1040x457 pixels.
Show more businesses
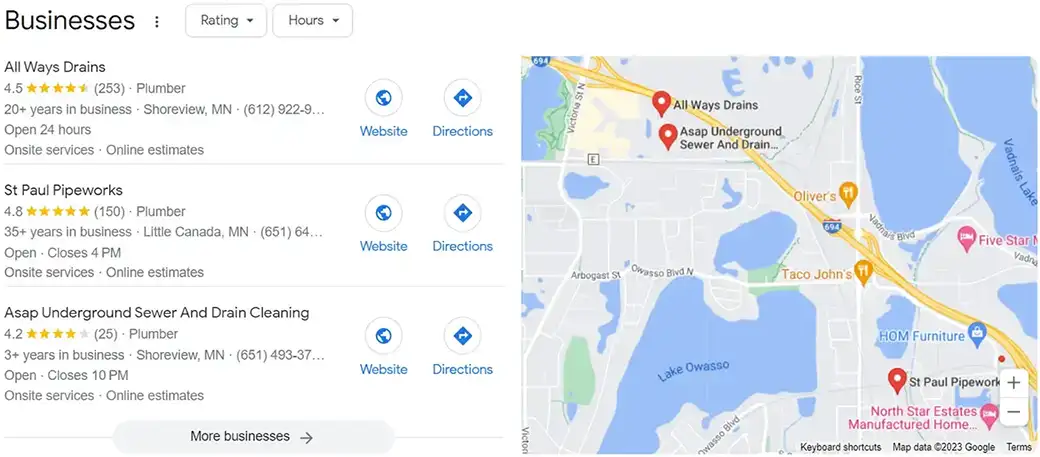253,437
